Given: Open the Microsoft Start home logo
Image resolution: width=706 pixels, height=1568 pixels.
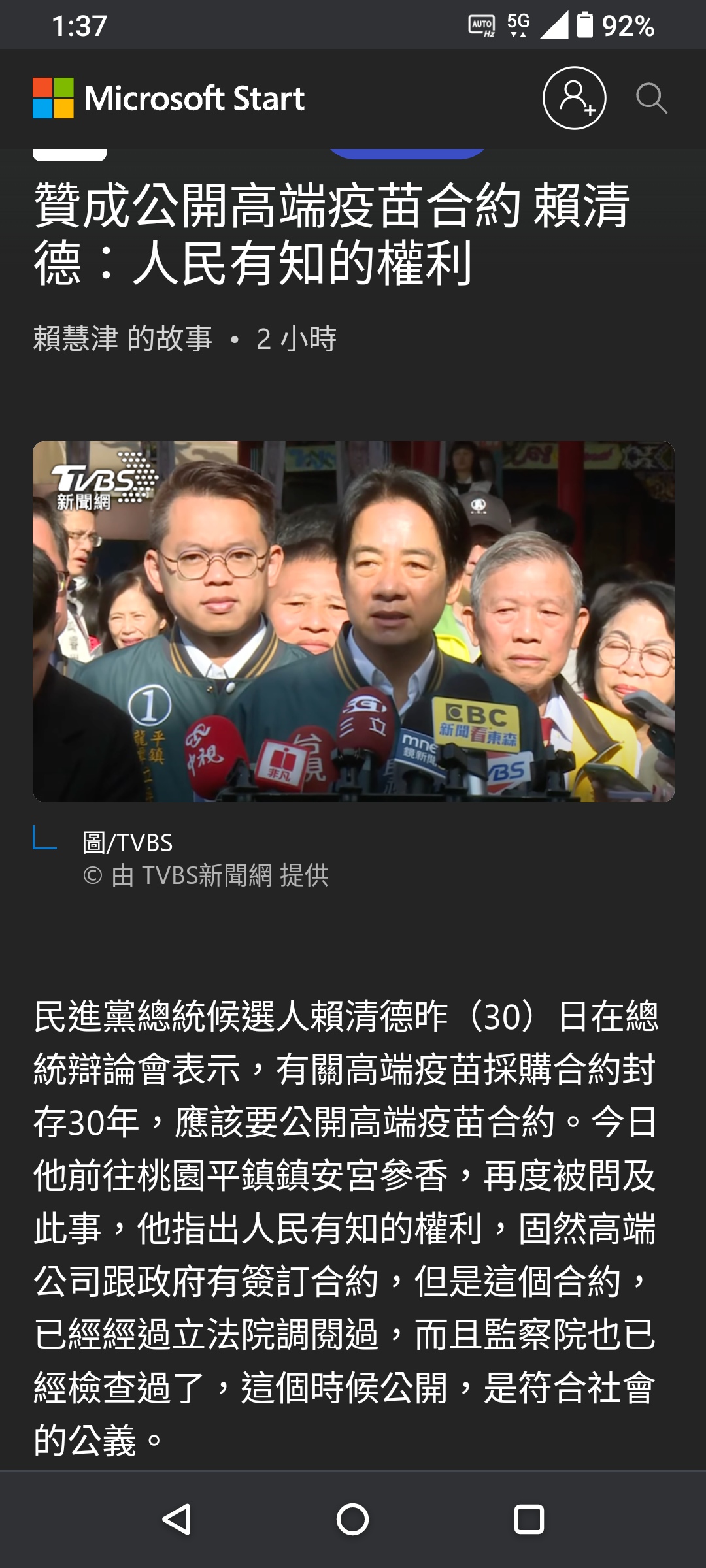Looking at the screenshot, I should point(167,98).
